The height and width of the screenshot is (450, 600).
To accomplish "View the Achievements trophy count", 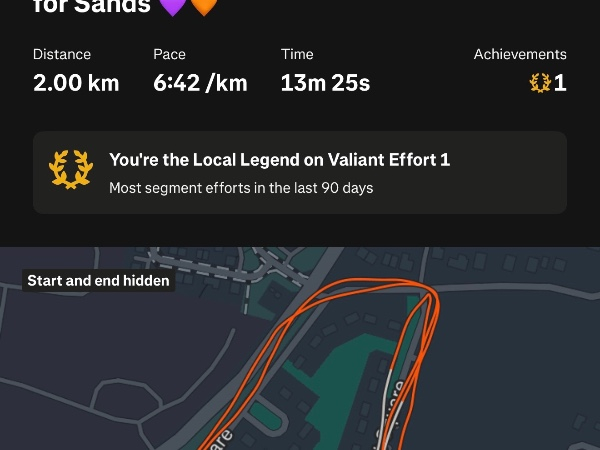I will [x=548, y=83].
